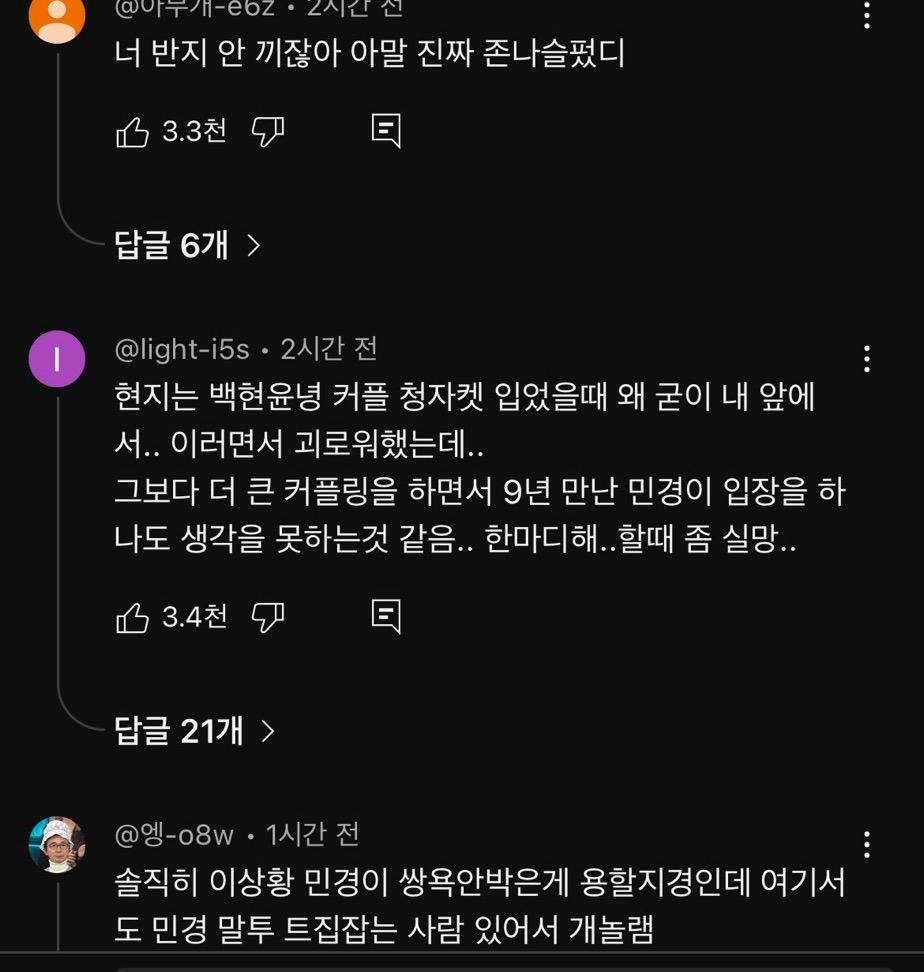Open @light-i5s profile avatar
The image size is (924, 972).
coord(57,358)
